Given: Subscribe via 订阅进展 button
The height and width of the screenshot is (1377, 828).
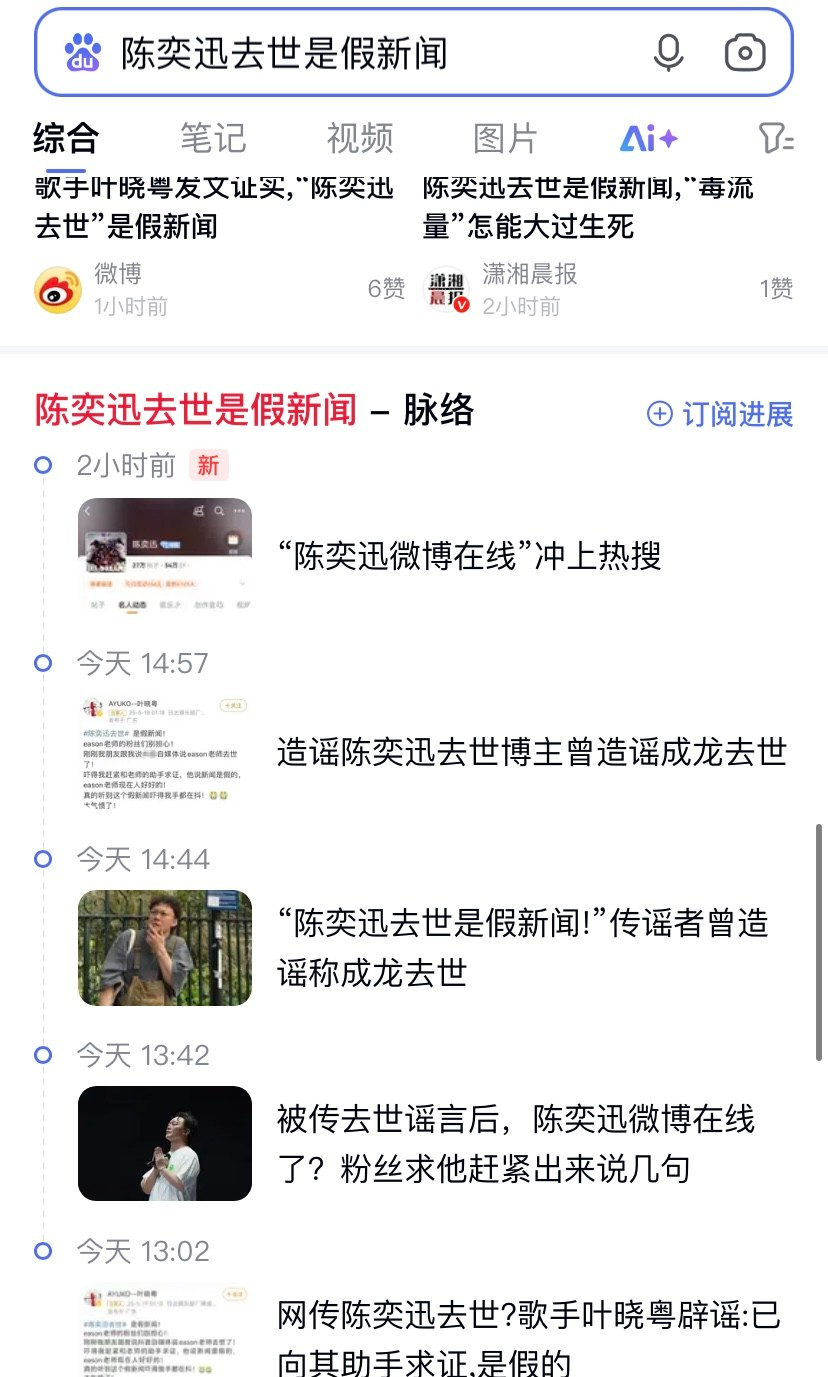Looking at the screenshot, I should (720, 413).
